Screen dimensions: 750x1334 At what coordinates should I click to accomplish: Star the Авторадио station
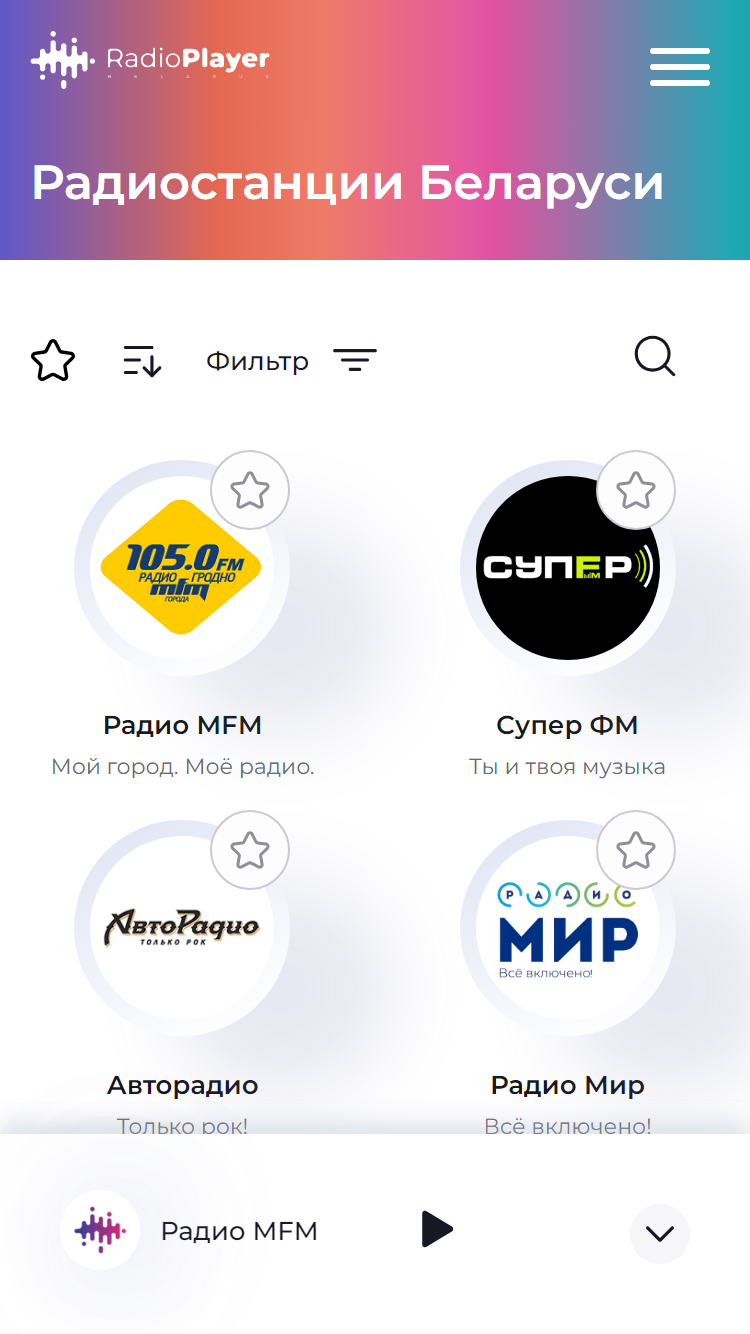coord(250,850)
